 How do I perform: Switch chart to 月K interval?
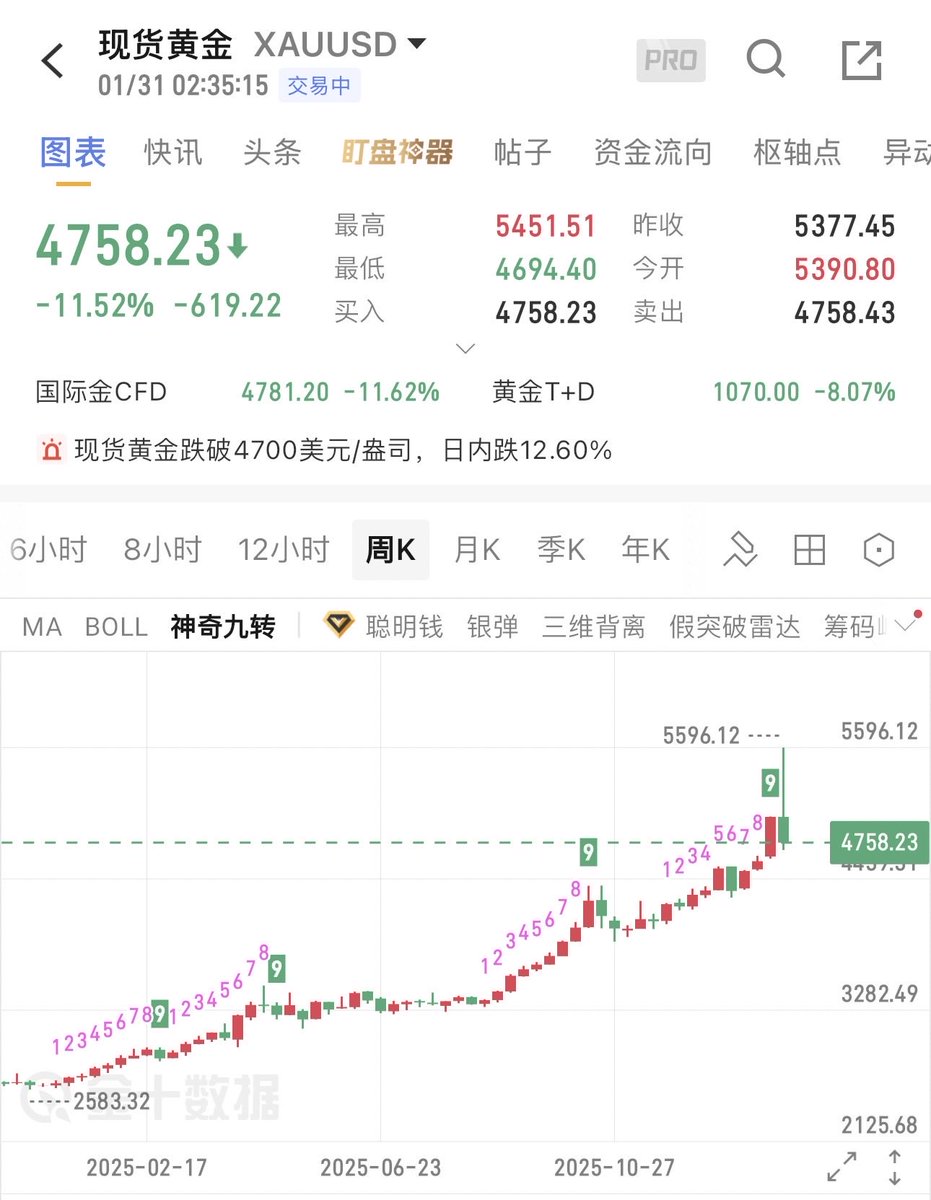pyautogui.click(x=476, y=550)
